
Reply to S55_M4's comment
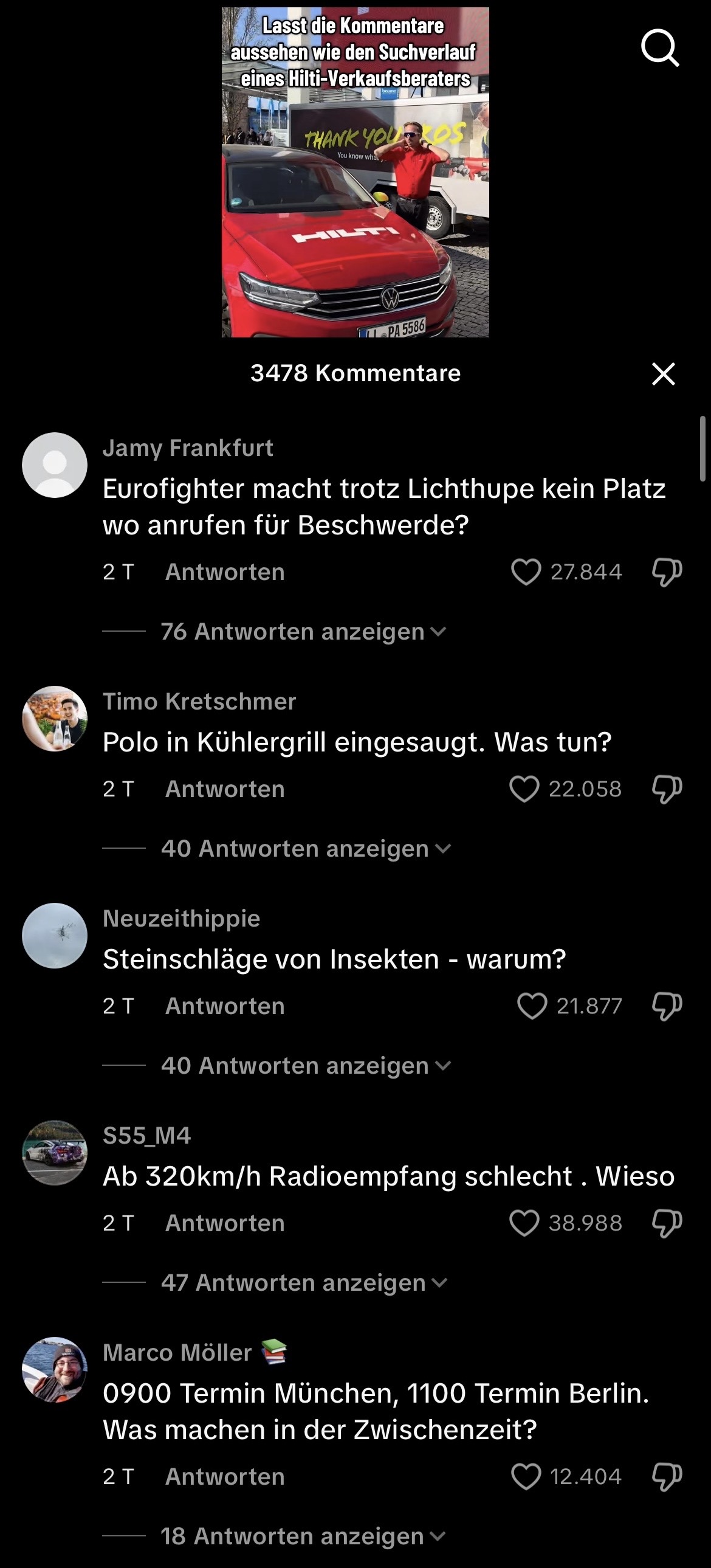(x=224, y=1223)
